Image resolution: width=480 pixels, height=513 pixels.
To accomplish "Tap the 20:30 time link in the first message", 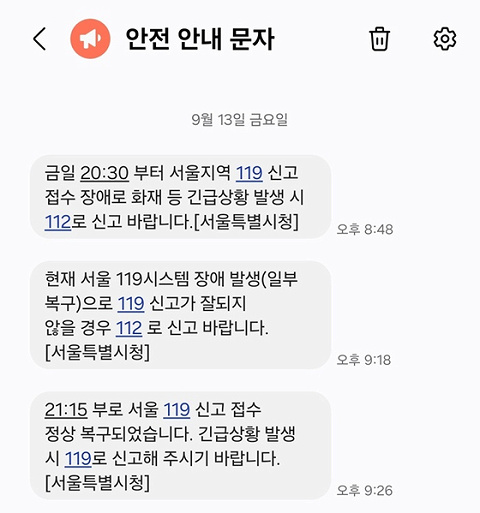I will click(x=104, y=173).
